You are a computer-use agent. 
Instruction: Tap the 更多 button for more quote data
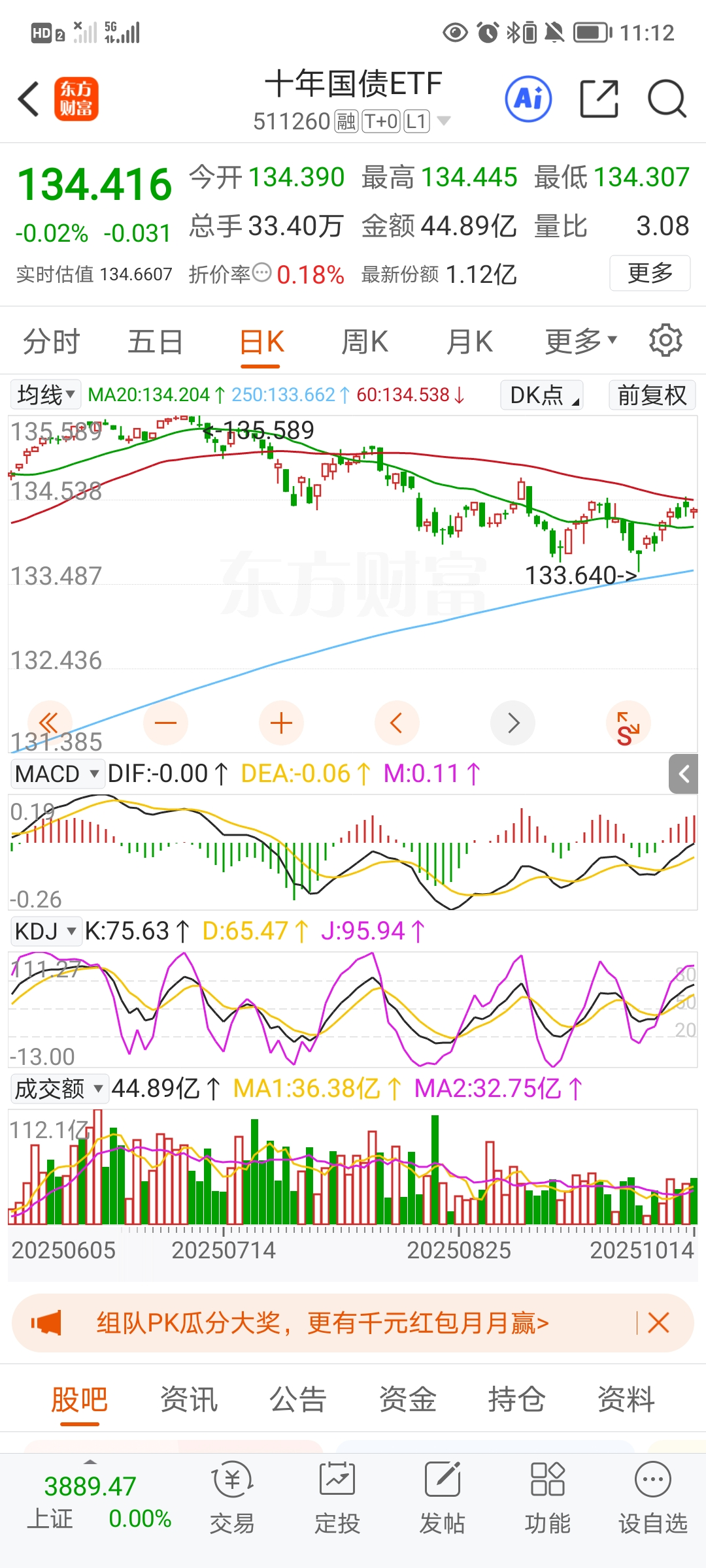point(650,273)
